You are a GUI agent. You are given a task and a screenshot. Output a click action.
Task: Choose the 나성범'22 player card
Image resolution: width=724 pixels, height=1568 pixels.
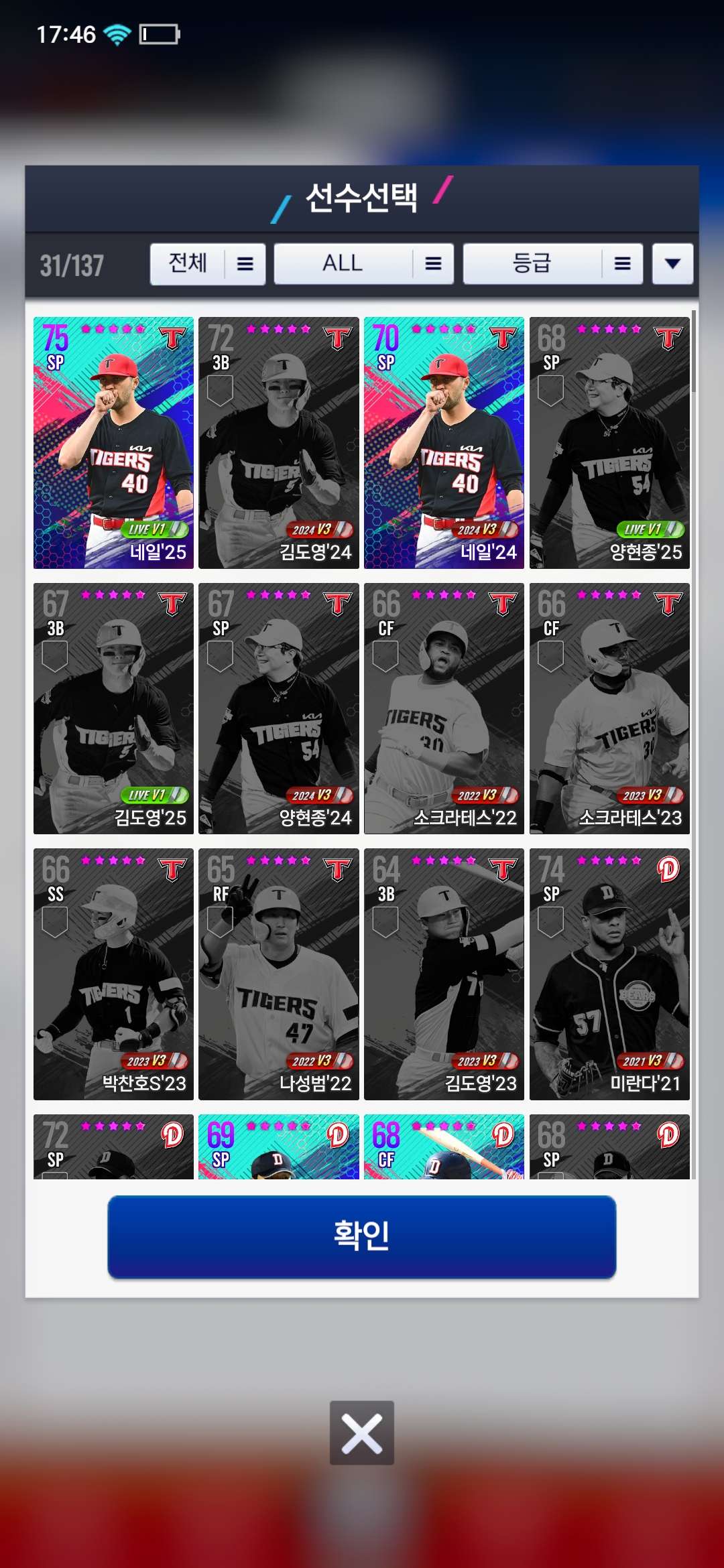click(x=278, y=974)
